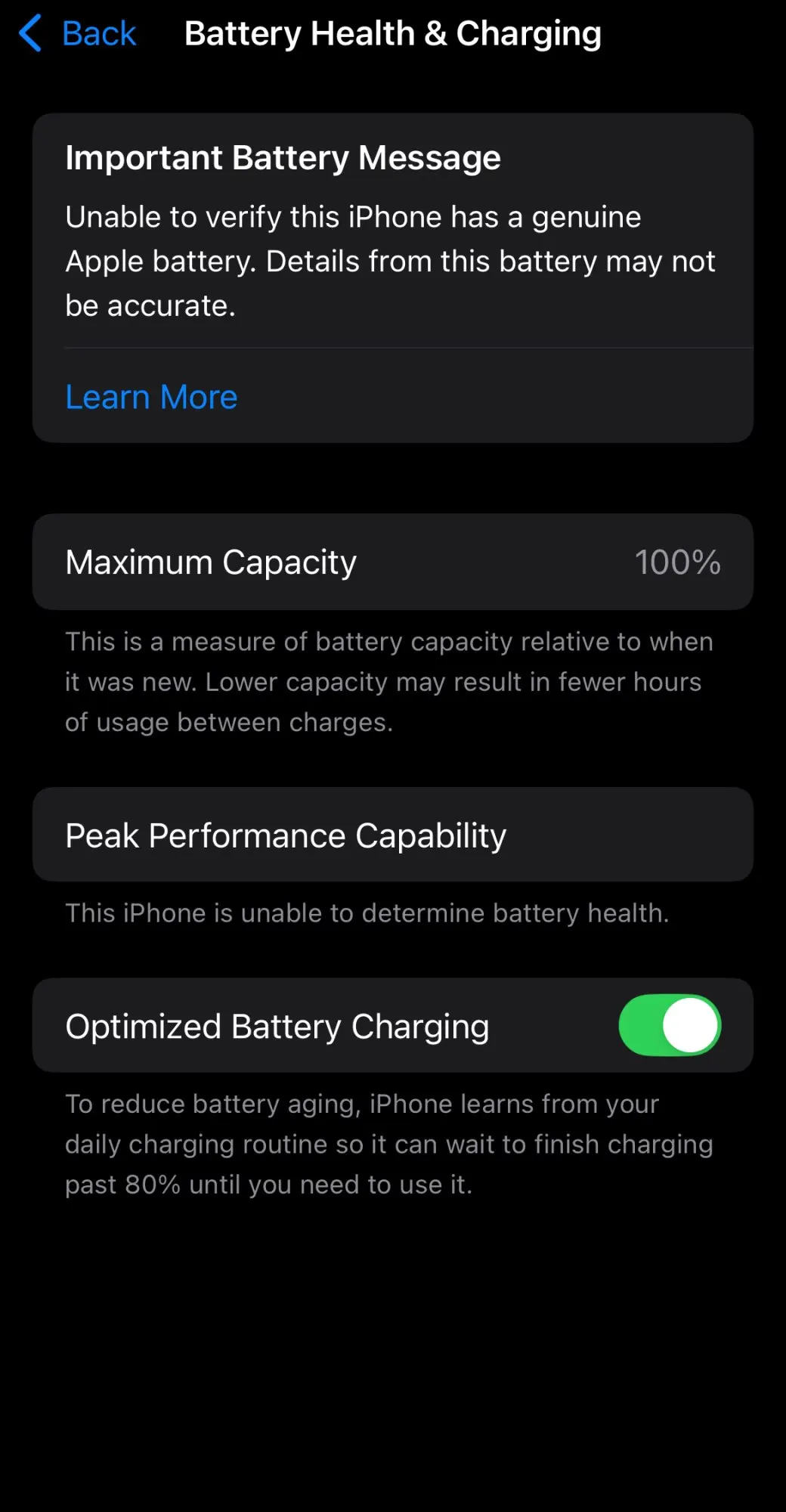Tap the daily charging routine description text

(389, 1144)
